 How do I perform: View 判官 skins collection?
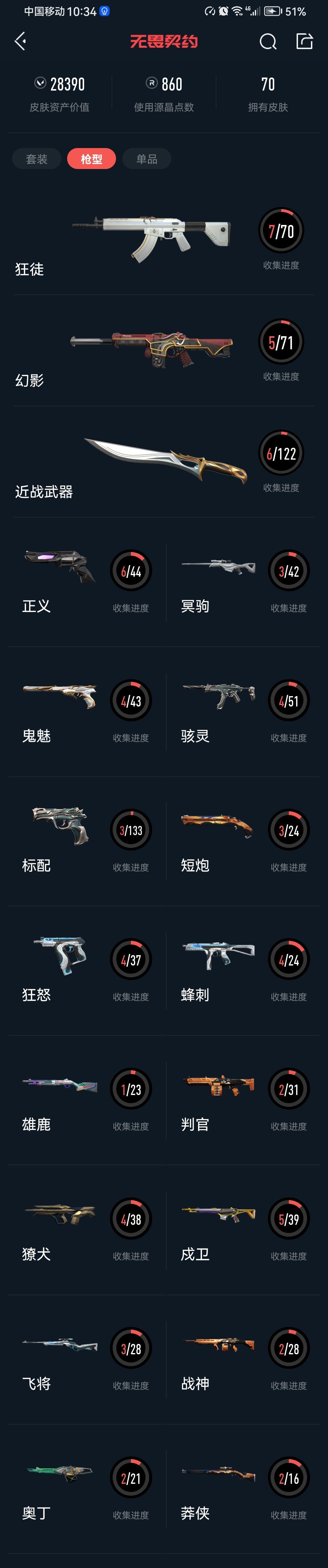[x=243, y=1100]
